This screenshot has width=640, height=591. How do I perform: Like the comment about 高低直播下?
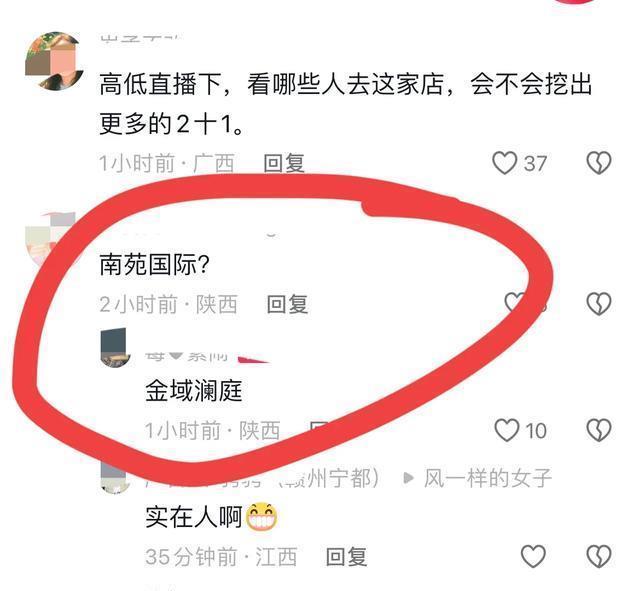[505, 163]
